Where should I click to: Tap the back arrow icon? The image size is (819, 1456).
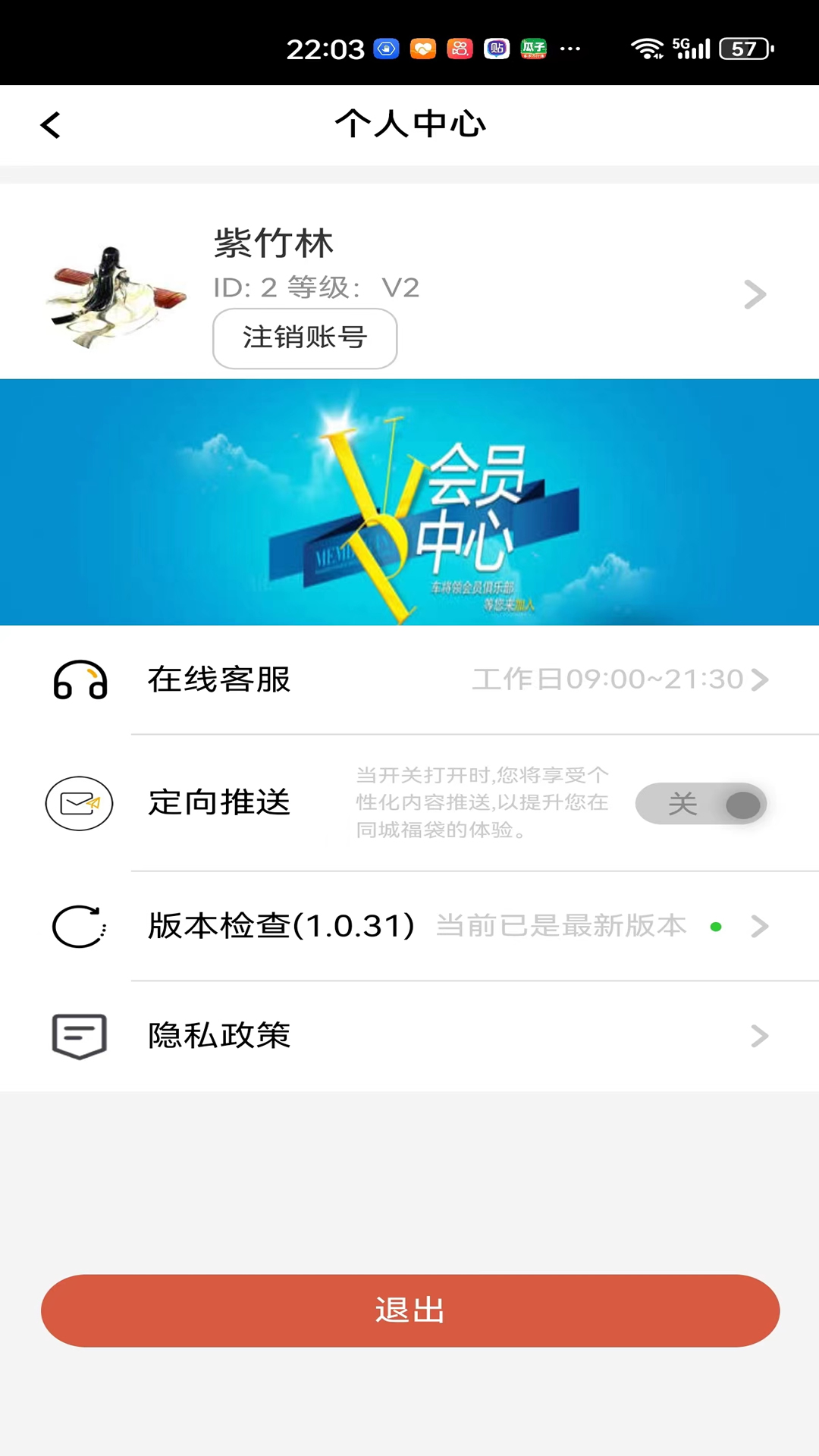click(x=51, y=124)
